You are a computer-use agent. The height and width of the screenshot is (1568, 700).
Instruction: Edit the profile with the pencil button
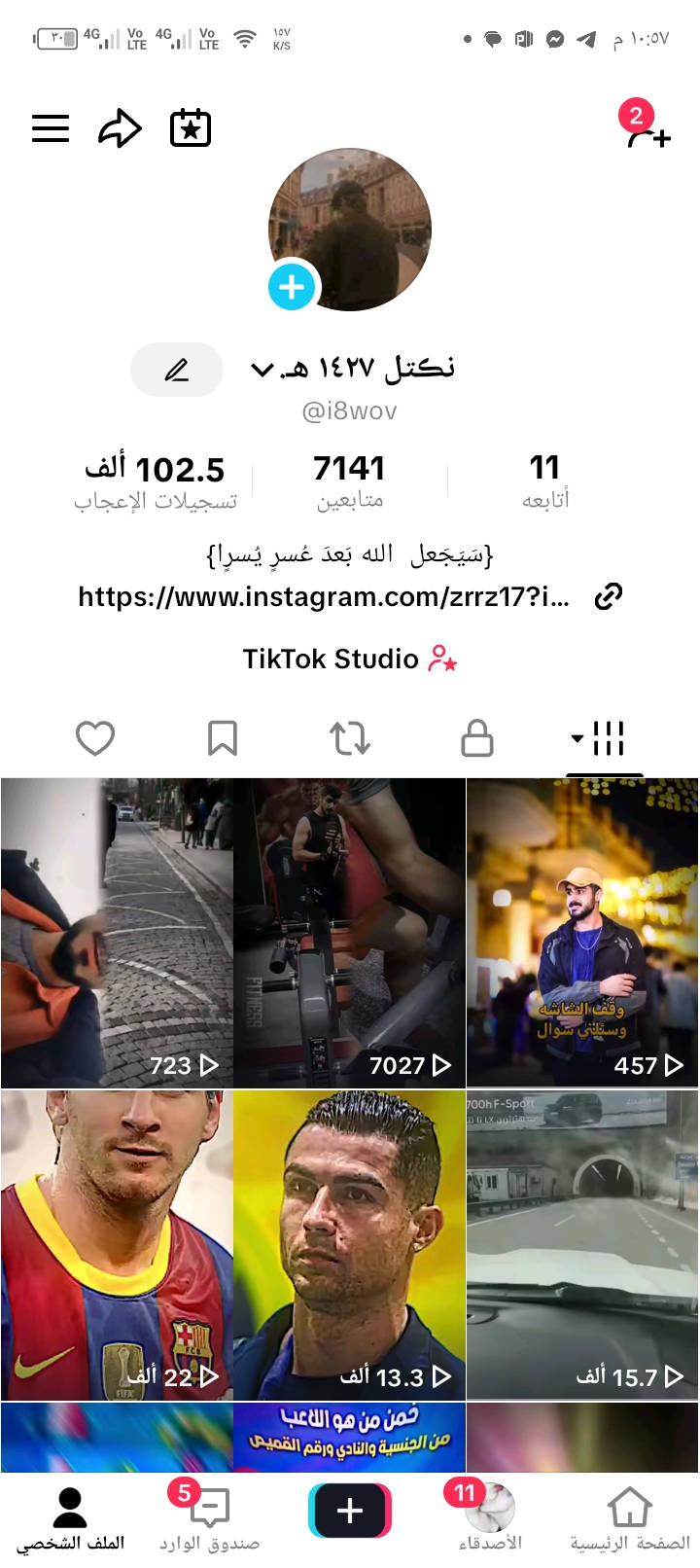coord(177,370)
